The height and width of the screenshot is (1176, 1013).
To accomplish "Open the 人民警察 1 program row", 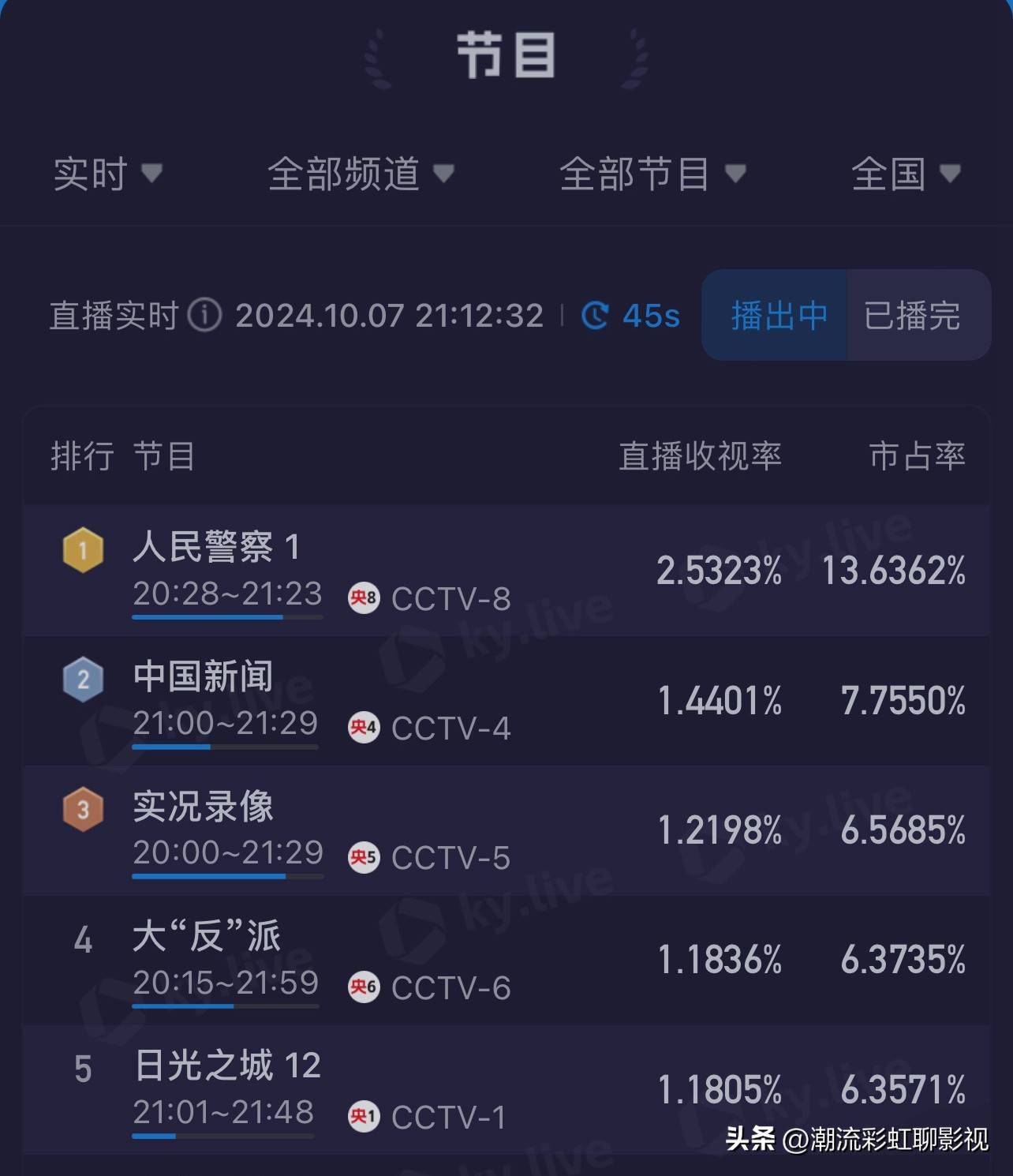I will (505, 570).
